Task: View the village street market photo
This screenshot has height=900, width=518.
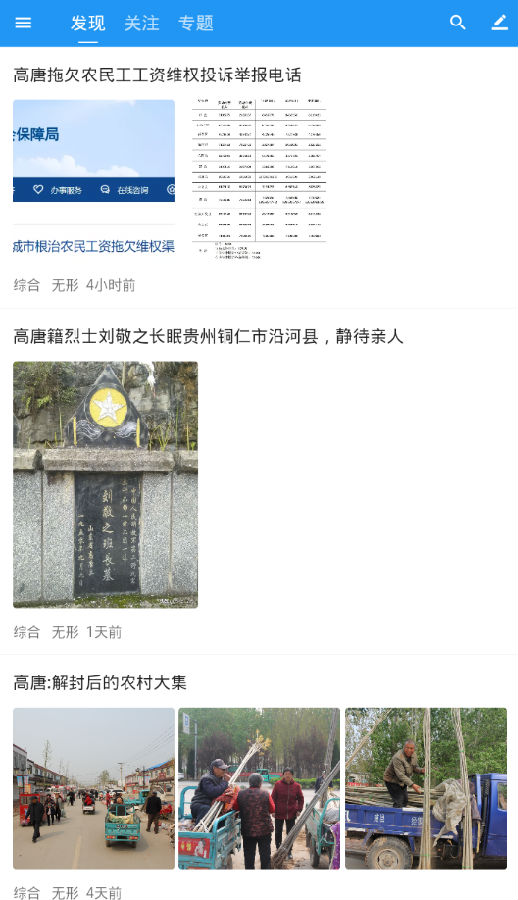Action: pos(94,789)
